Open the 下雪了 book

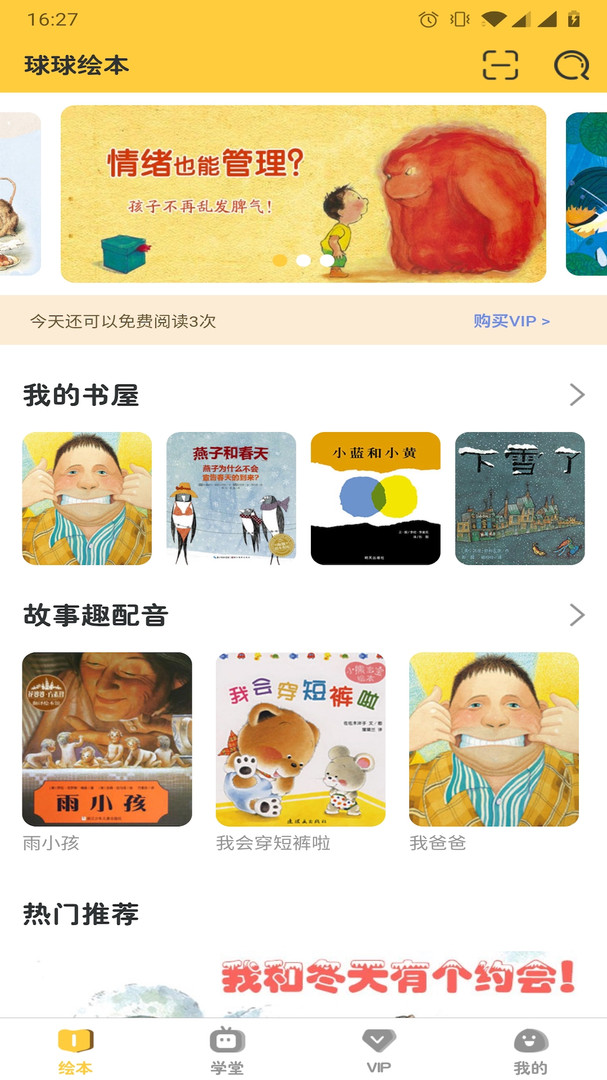click(x=519, y=498)
